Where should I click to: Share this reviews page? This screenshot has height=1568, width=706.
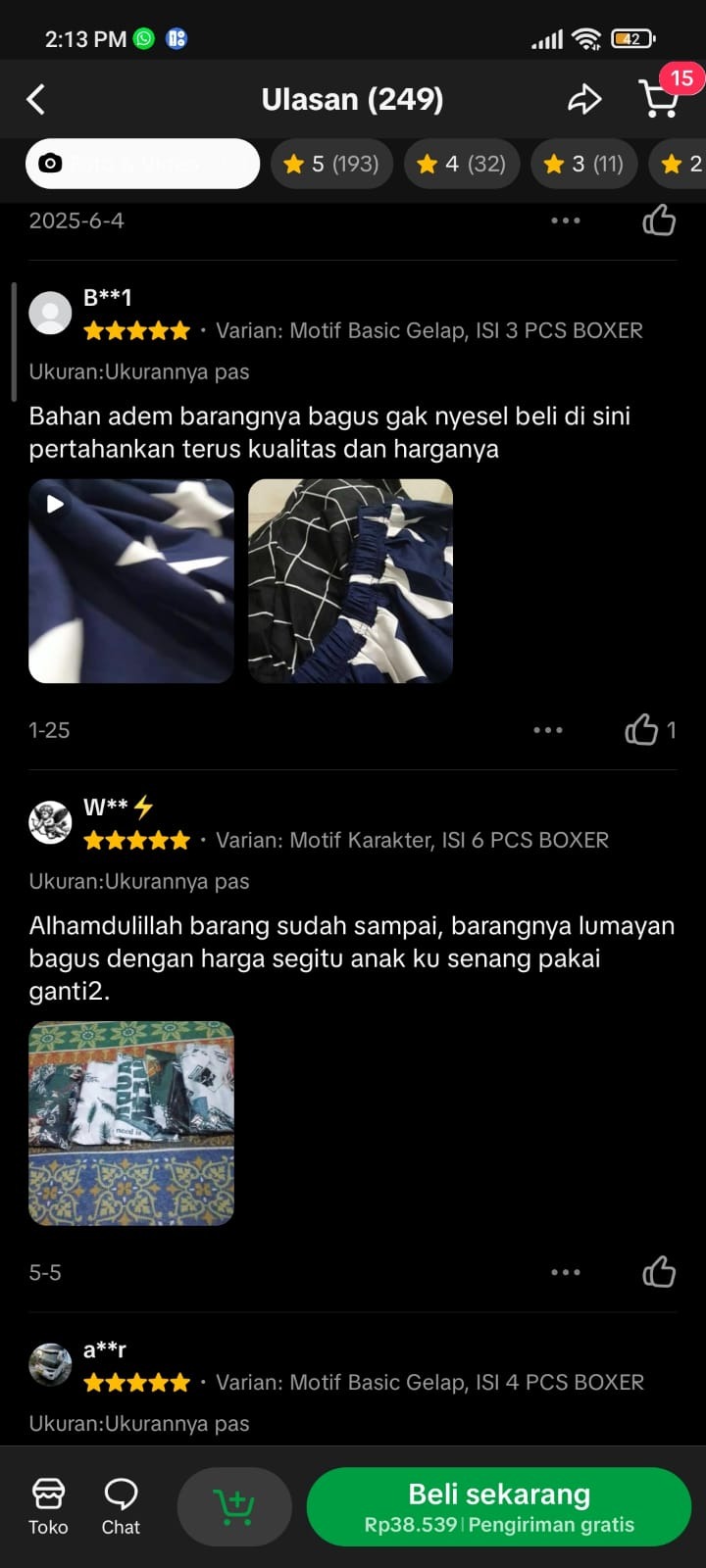click(x=584, y=99)
